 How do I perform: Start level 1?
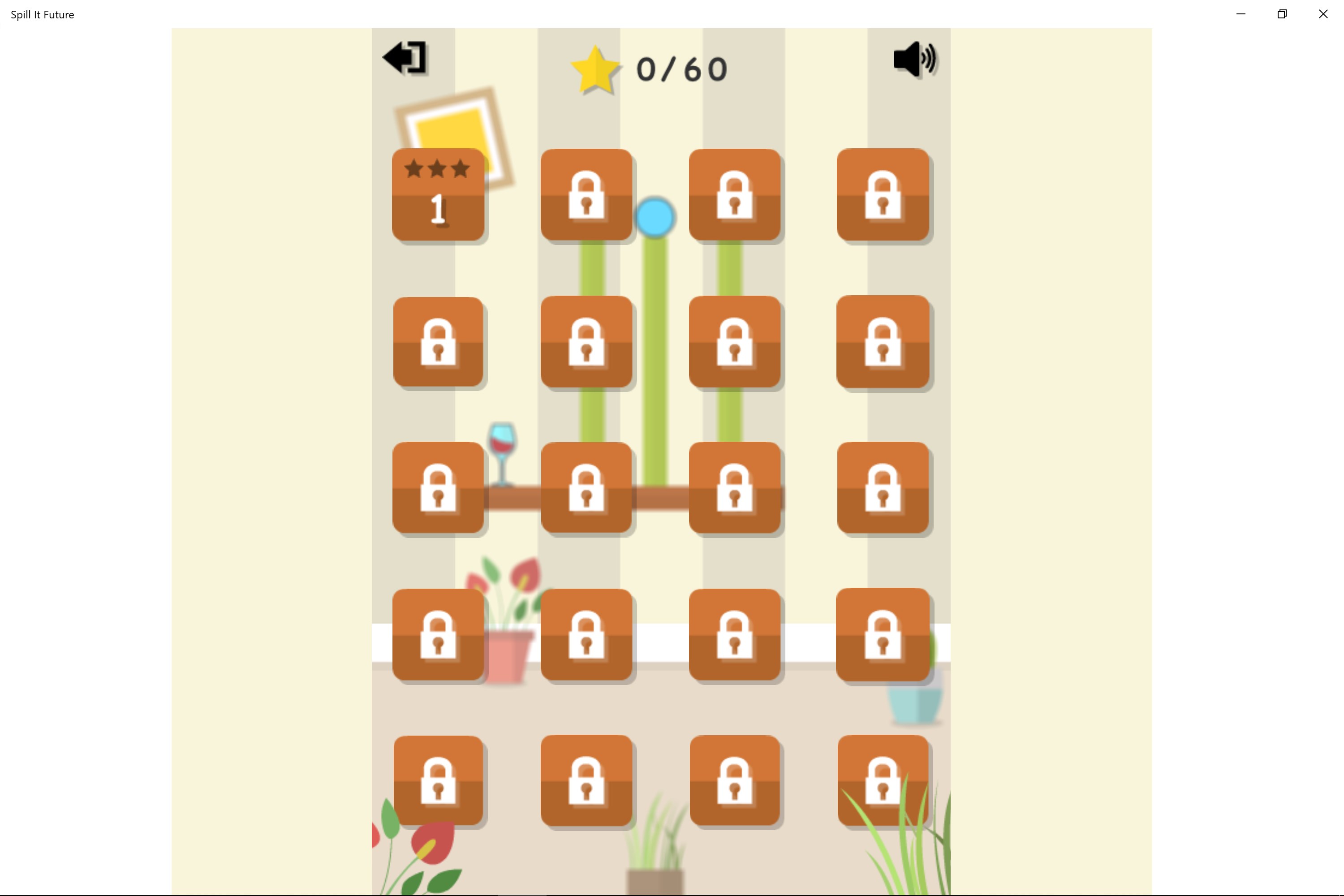pyautogui.click(x=438, y=195)
